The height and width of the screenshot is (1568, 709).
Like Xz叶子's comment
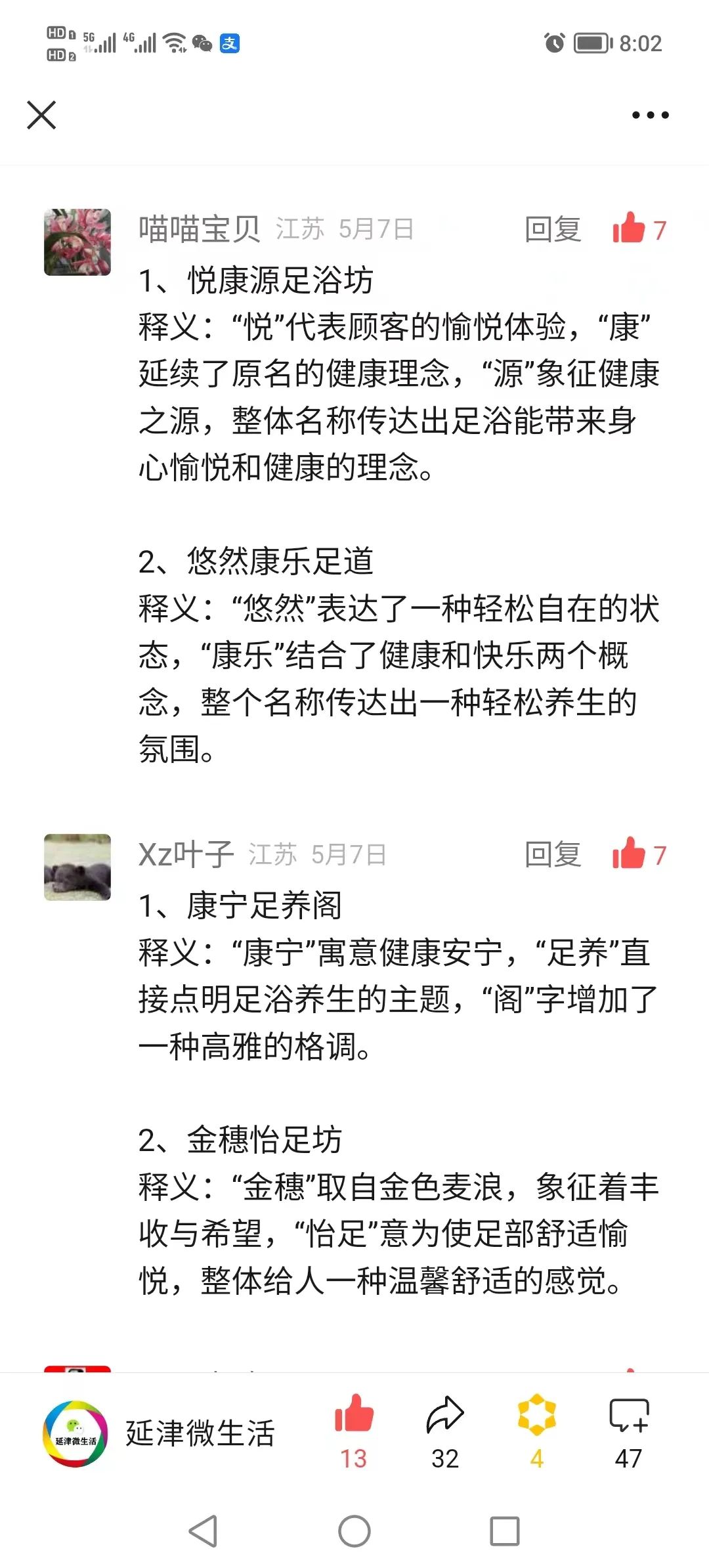click(629, 854)
